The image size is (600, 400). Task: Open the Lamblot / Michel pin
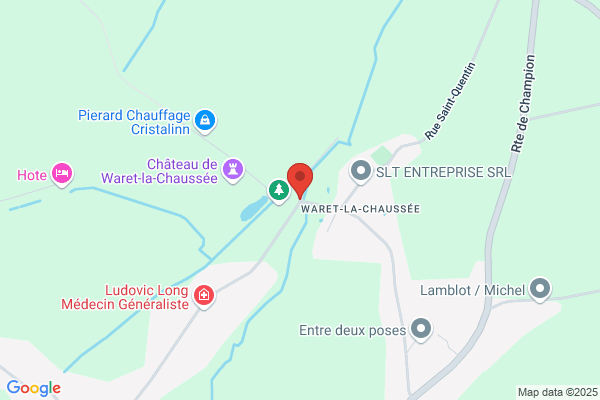(x=540, y=289)
